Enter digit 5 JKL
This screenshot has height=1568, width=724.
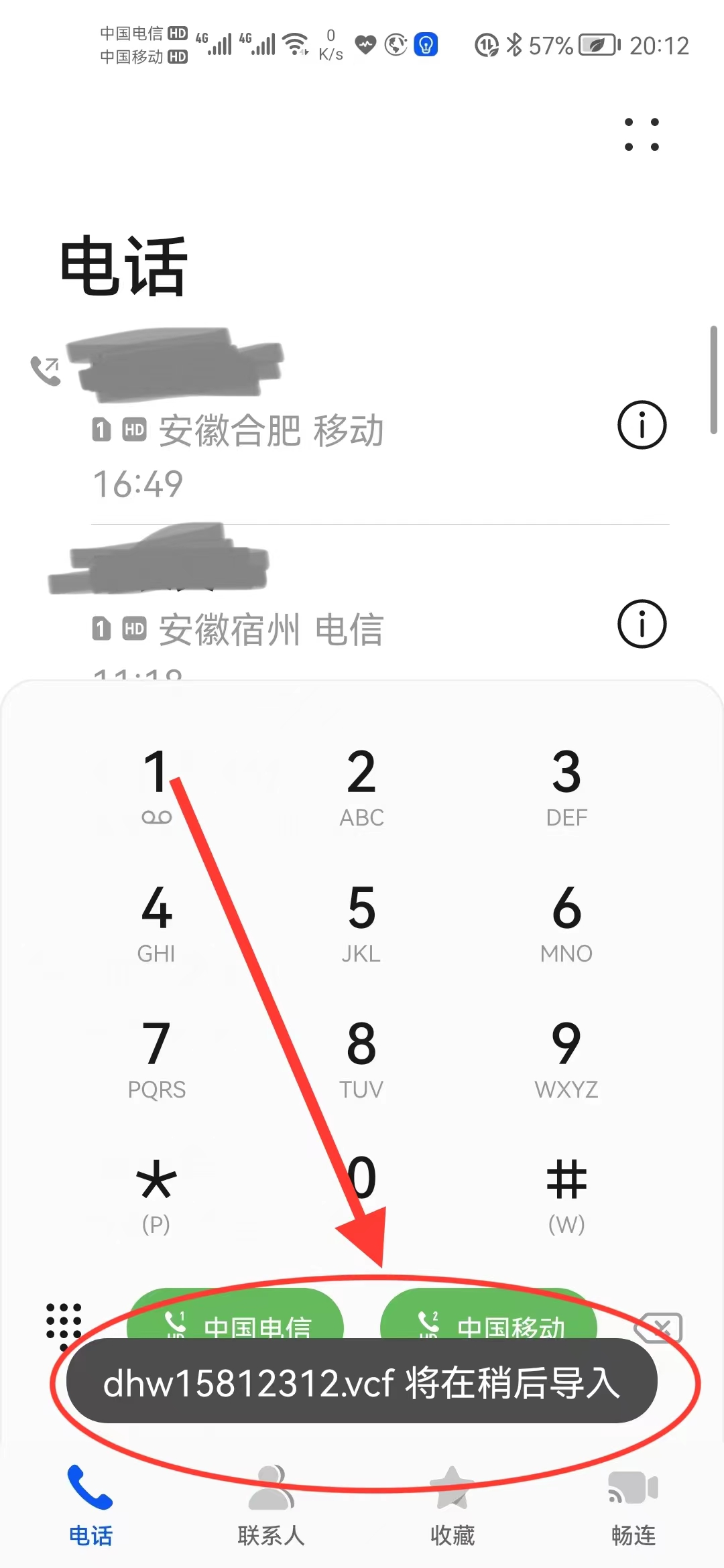361,923
